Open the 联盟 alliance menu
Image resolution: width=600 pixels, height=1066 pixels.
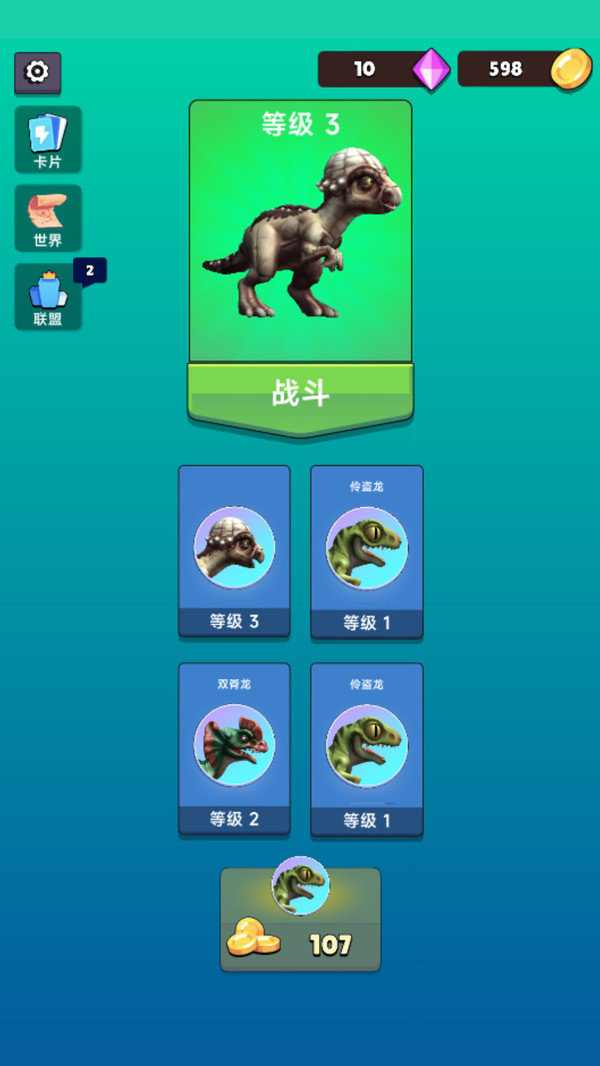(47, 297)
